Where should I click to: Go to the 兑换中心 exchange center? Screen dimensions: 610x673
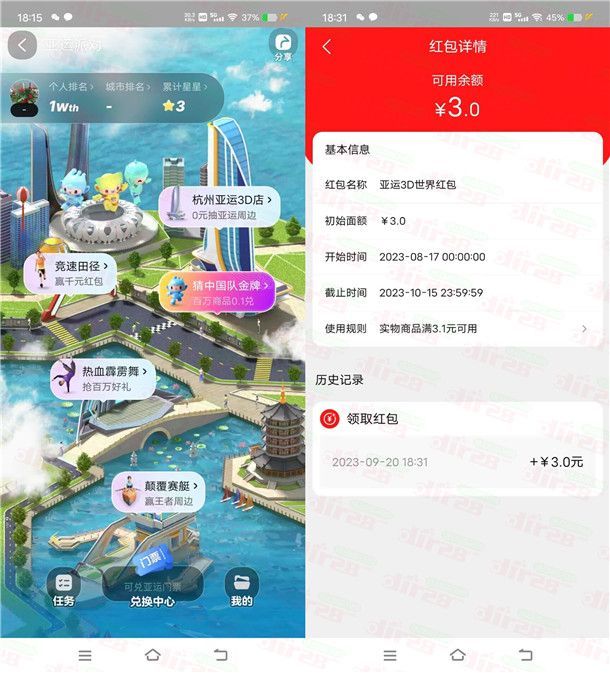pos(152,589)
